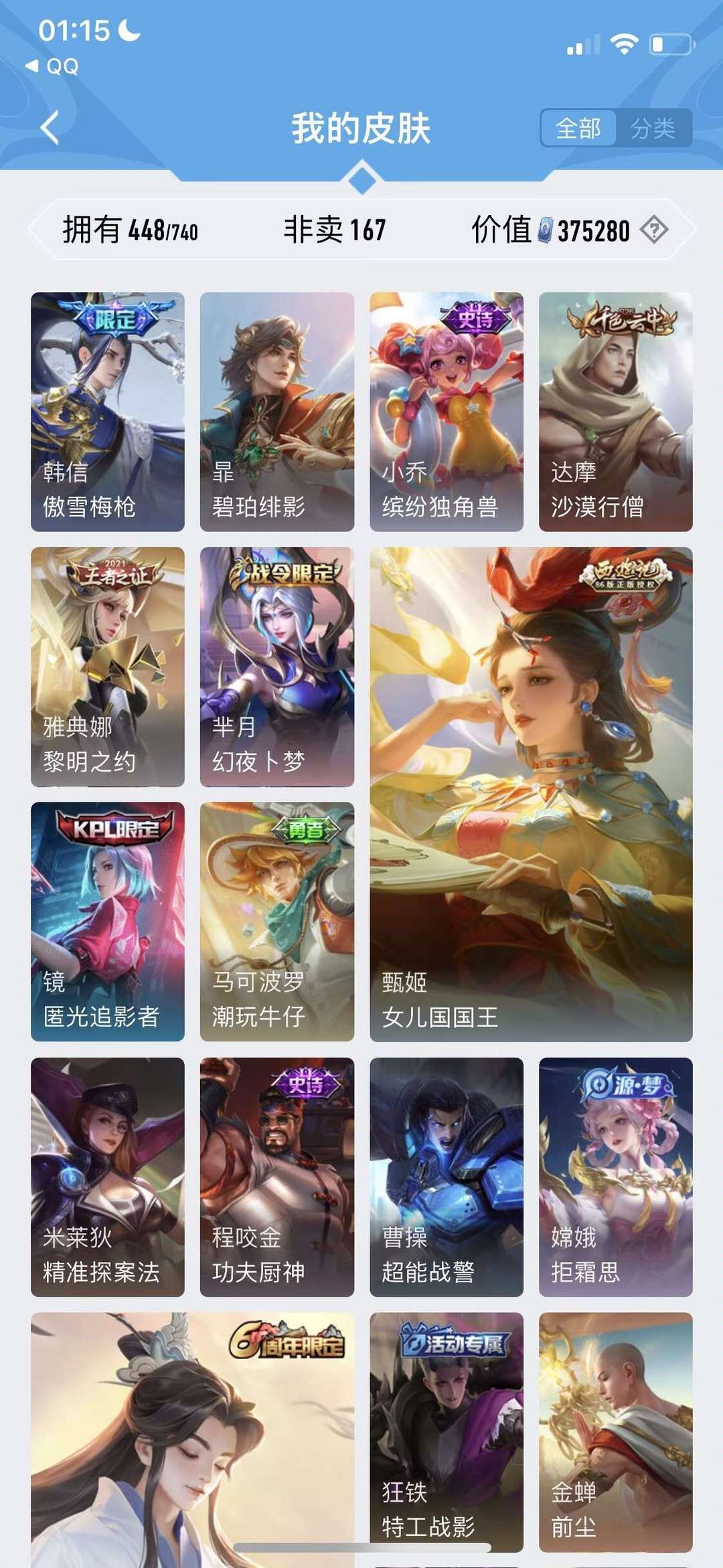The image size is (723, 1568).
Task: Open 达摩 沙漠行僧 skin card
Action: [615, 411]
